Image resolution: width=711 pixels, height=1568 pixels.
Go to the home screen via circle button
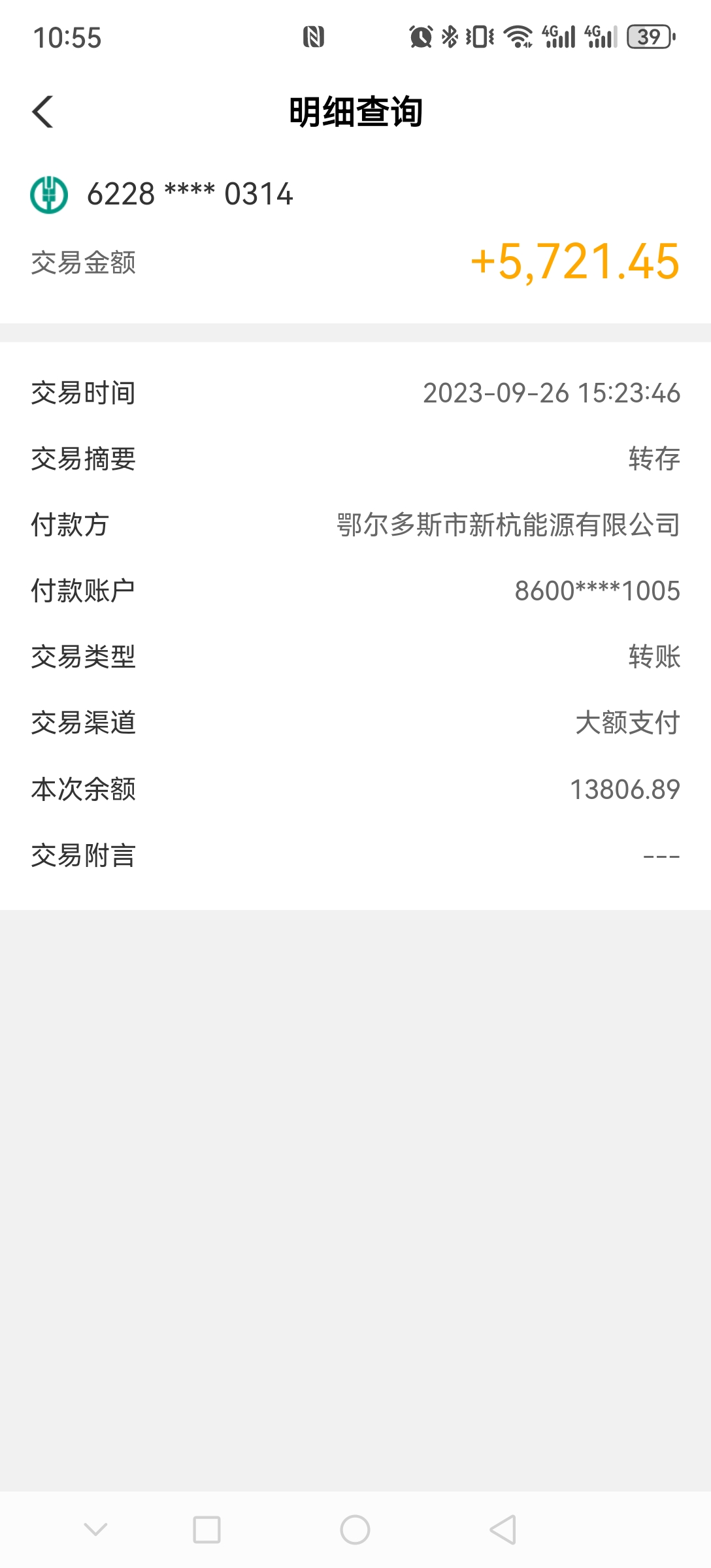(x=355, y=1529)
